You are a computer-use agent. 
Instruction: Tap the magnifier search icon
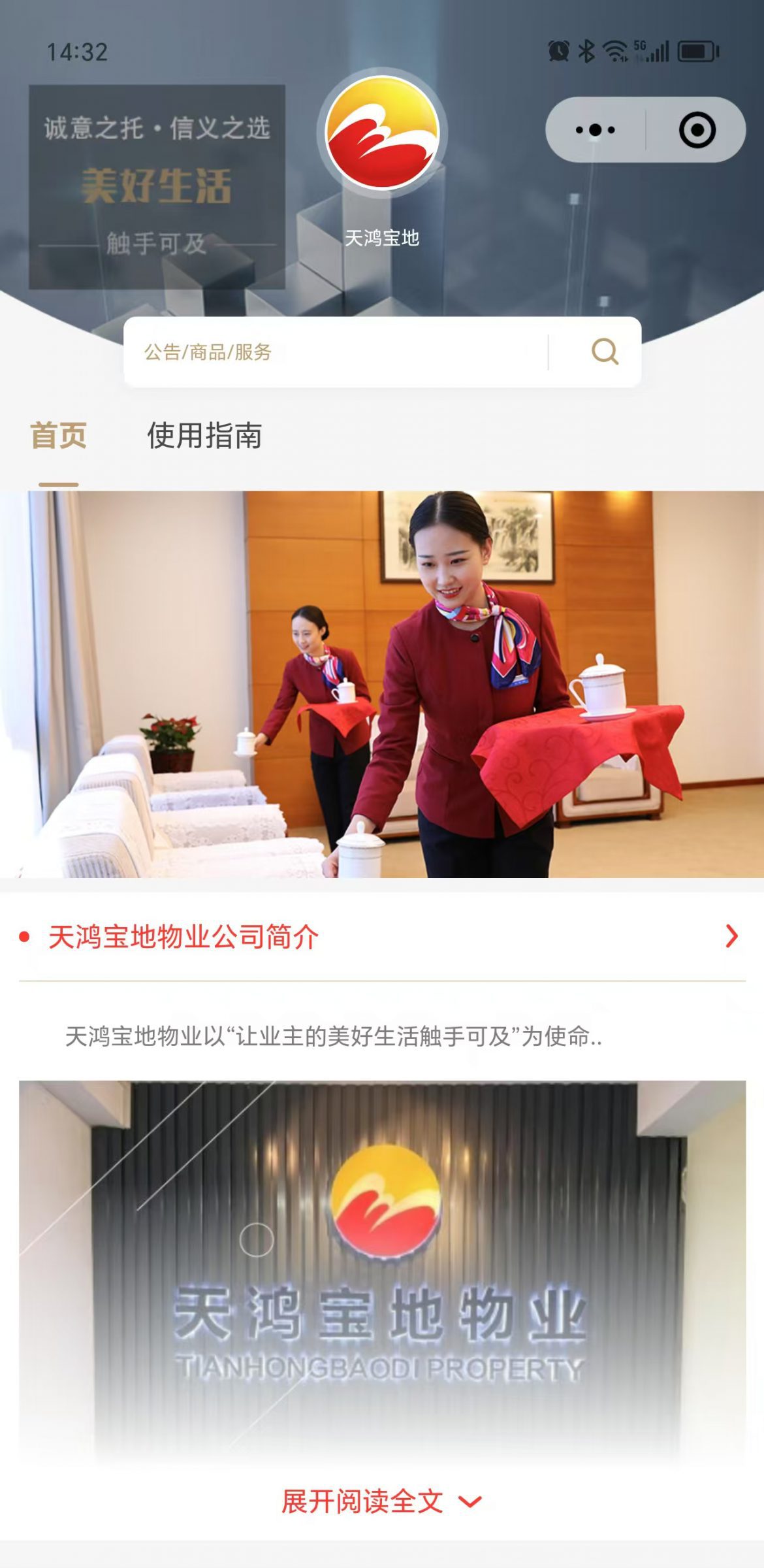point(605,351)
